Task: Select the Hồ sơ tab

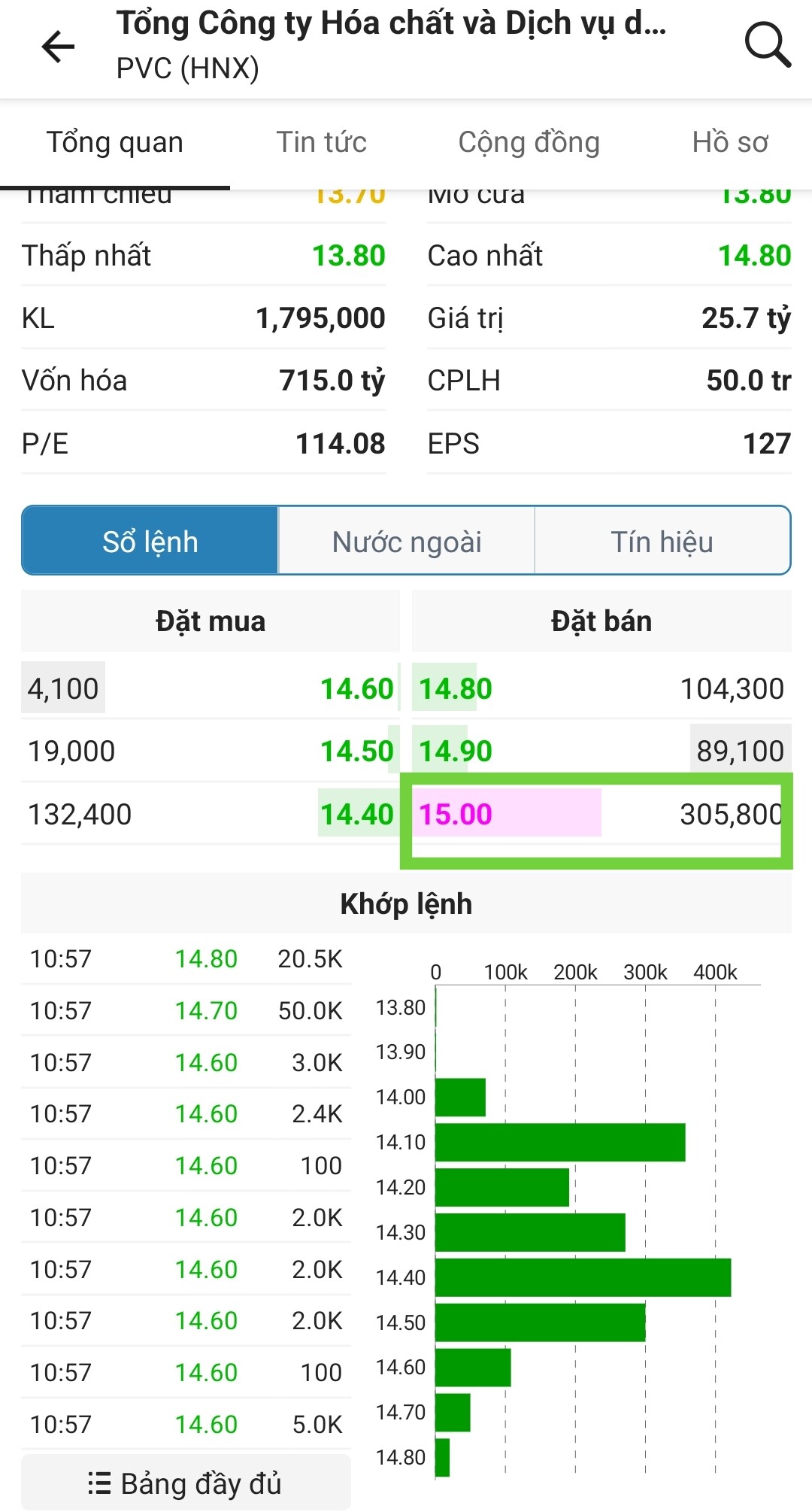Action: pos(729,142)
